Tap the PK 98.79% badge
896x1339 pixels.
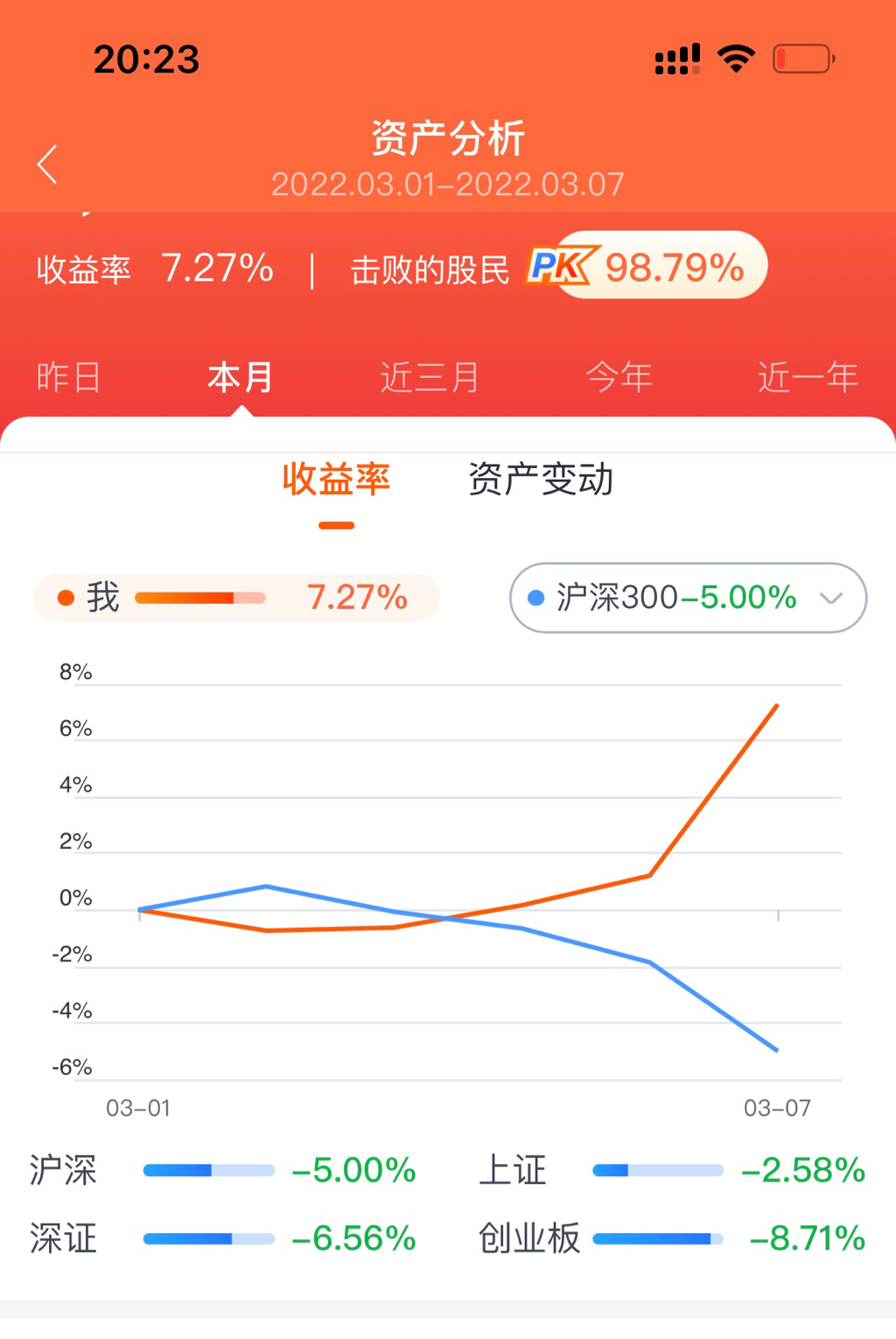[x=647, y=266]
